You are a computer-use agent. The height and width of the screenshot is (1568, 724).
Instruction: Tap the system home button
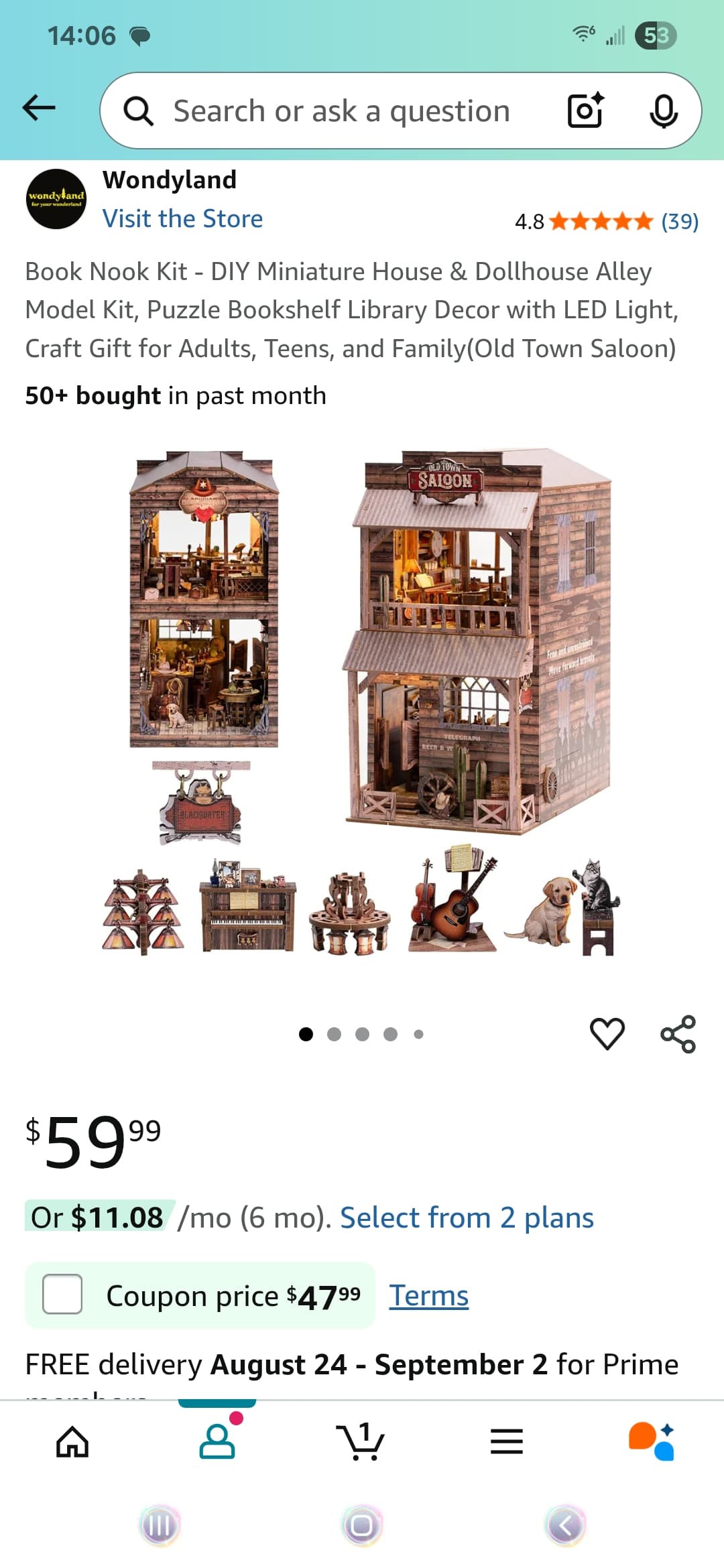pos(362,1526)
